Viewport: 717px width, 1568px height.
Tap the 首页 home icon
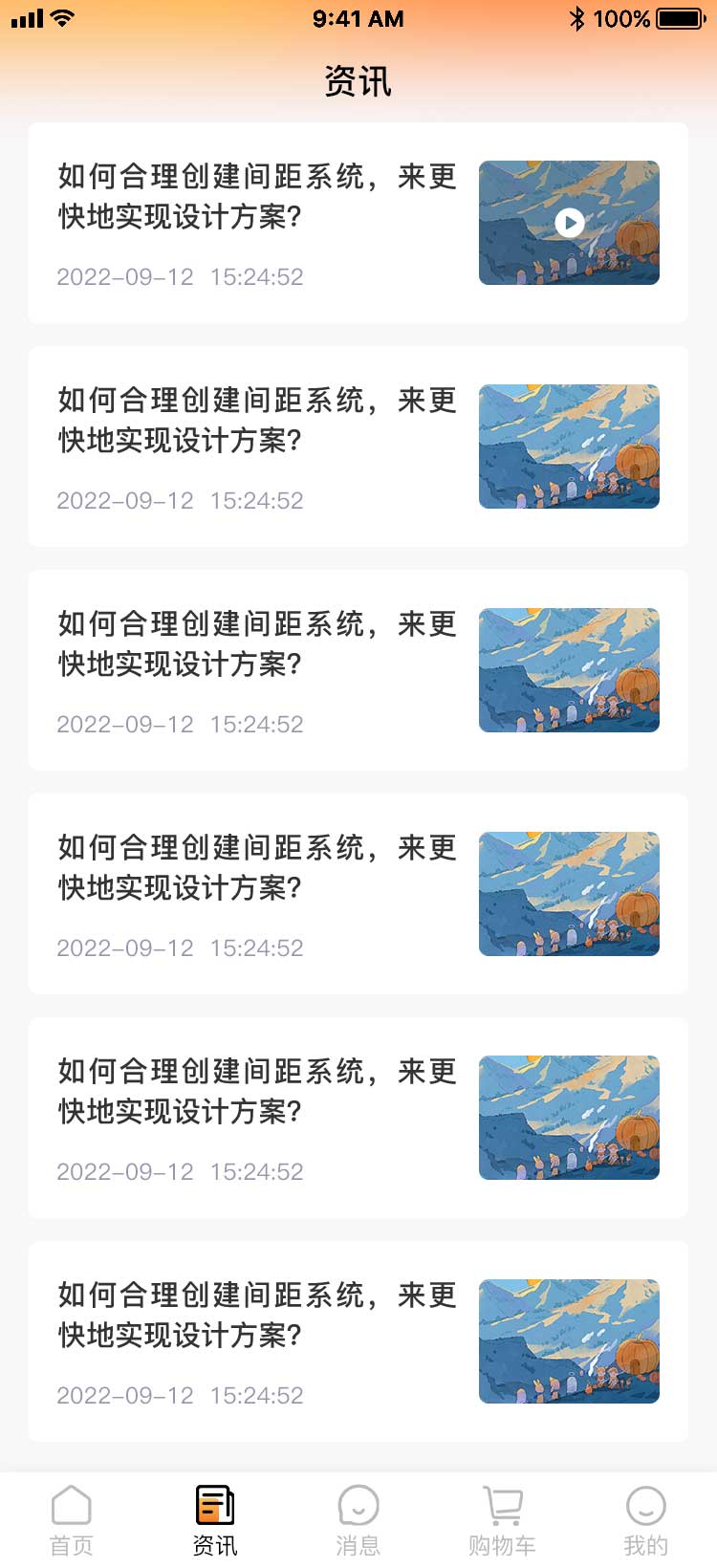[72, 1504]
